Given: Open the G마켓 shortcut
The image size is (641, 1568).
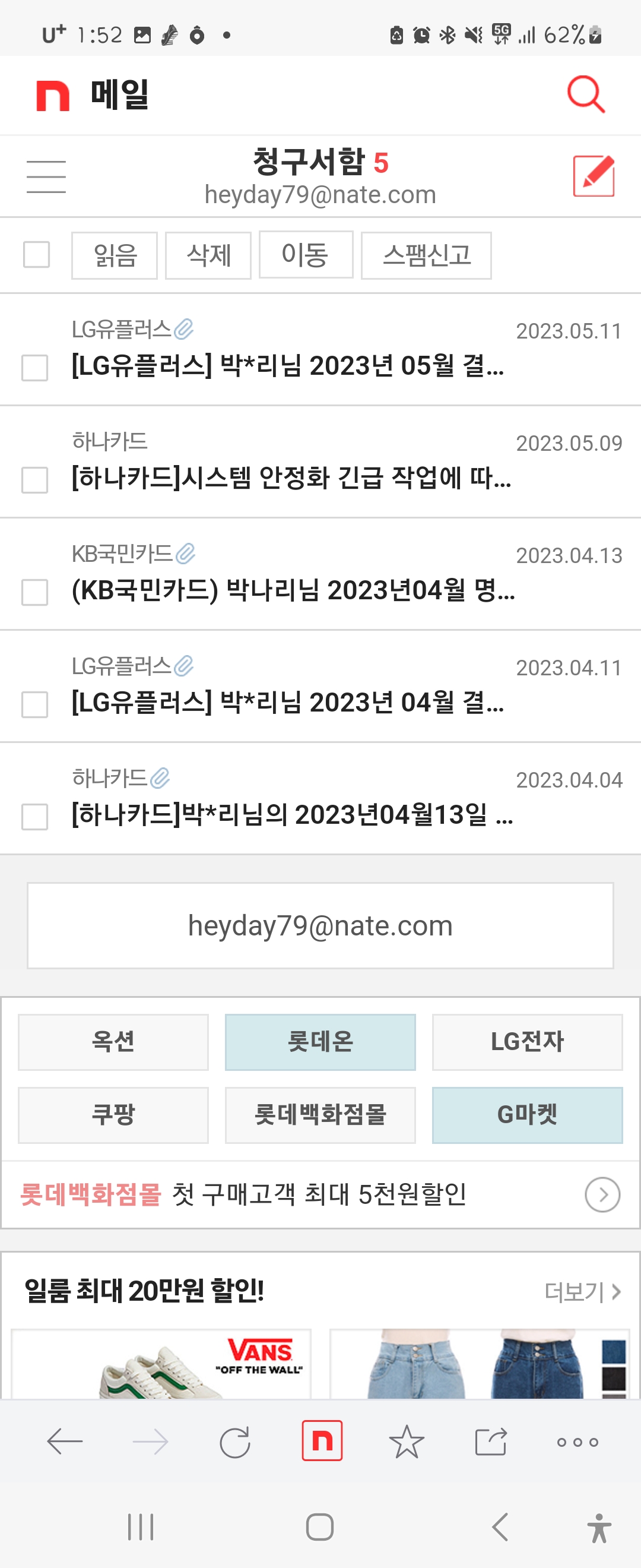Looking at the screenshot, I should click(526, 1115).
